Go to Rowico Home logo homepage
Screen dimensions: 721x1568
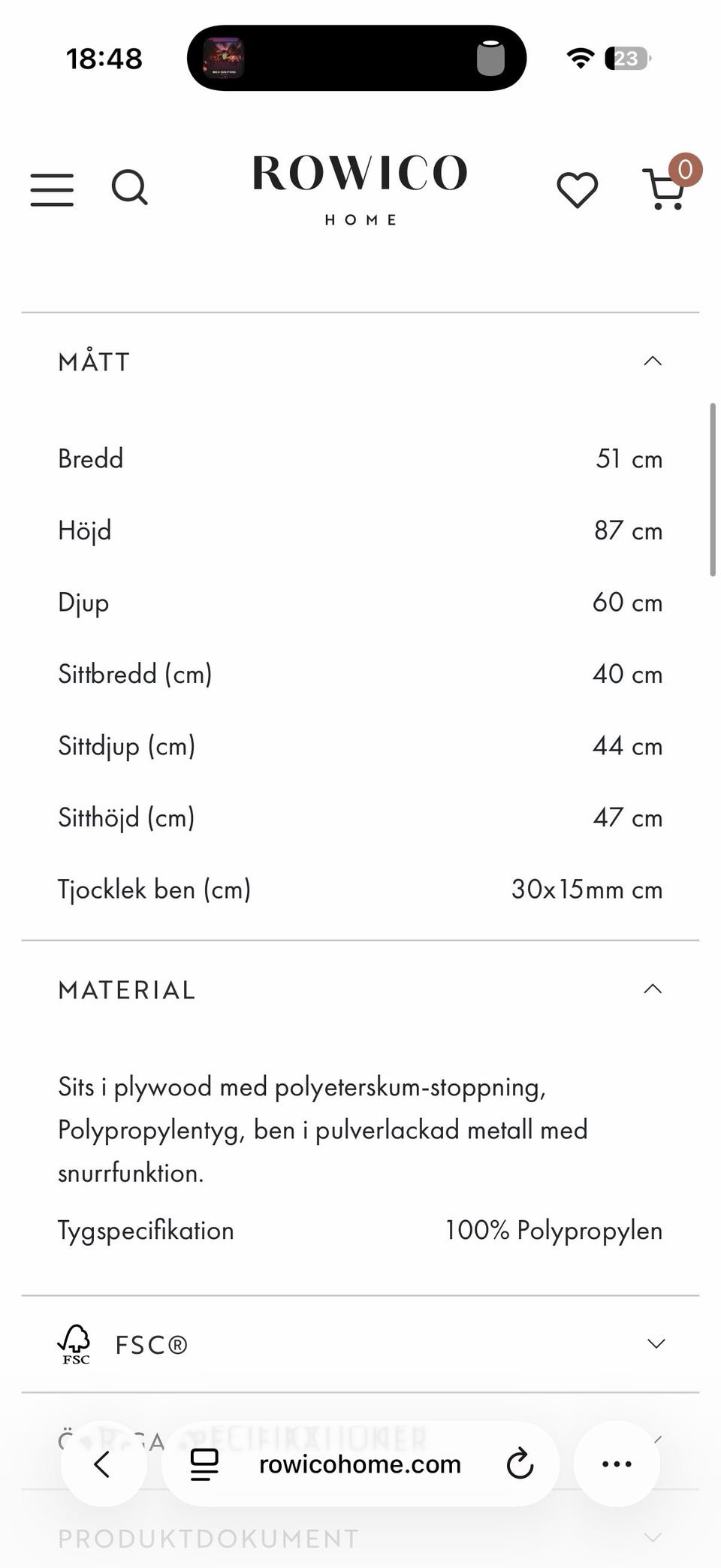coord(360,189)
